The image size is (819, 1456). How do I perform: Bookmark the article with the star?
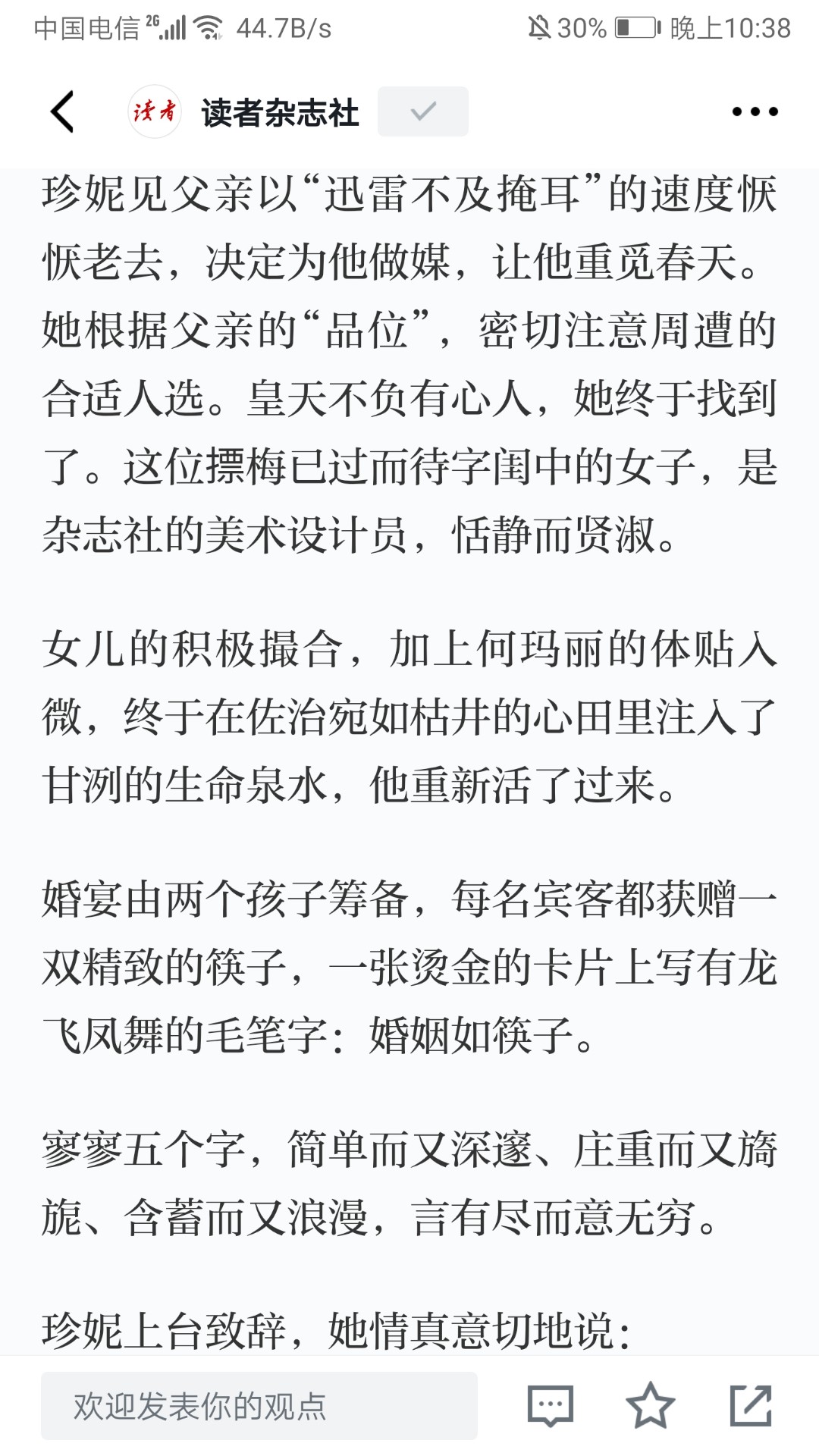(x=651, y=1405)
